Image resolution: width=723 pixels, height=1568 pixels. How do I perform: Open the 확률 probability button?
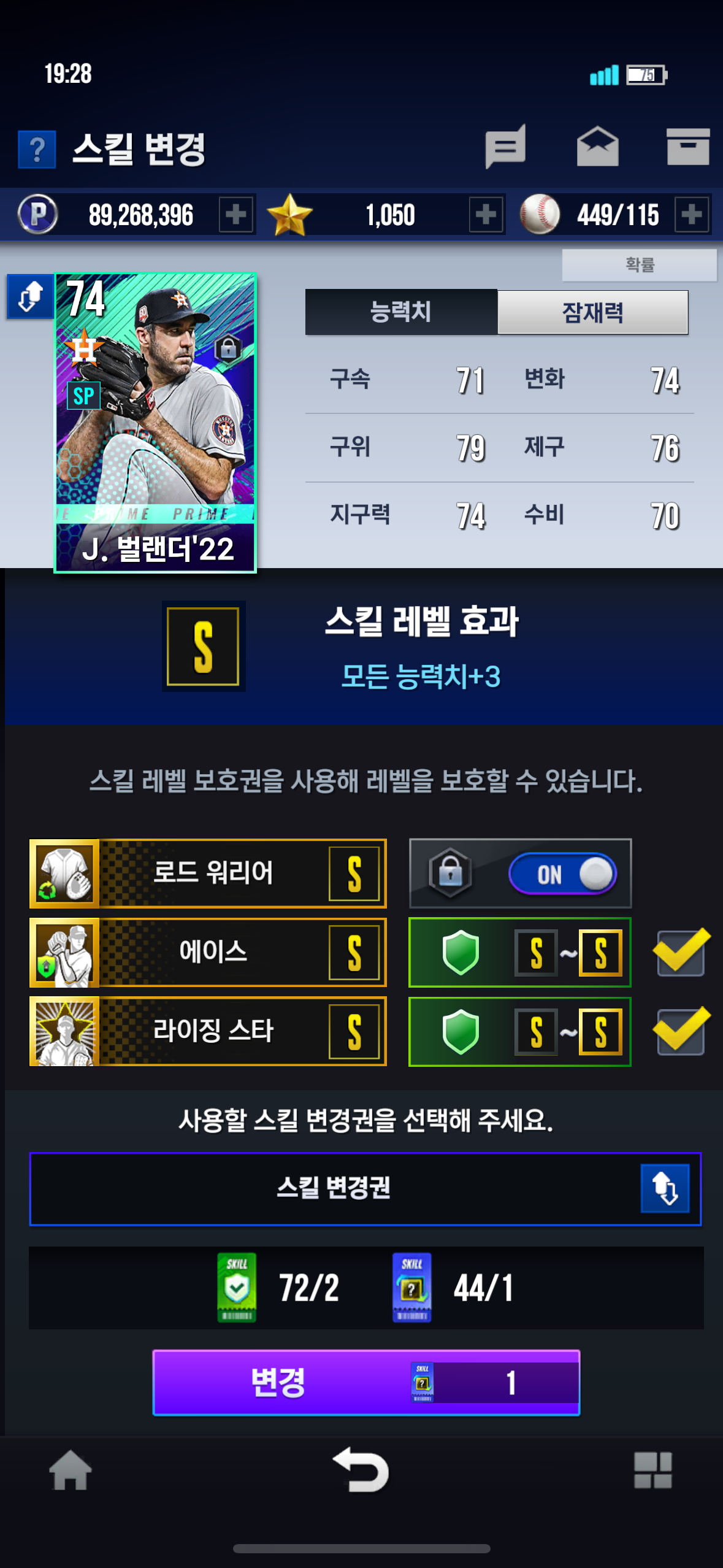[640, 265]
